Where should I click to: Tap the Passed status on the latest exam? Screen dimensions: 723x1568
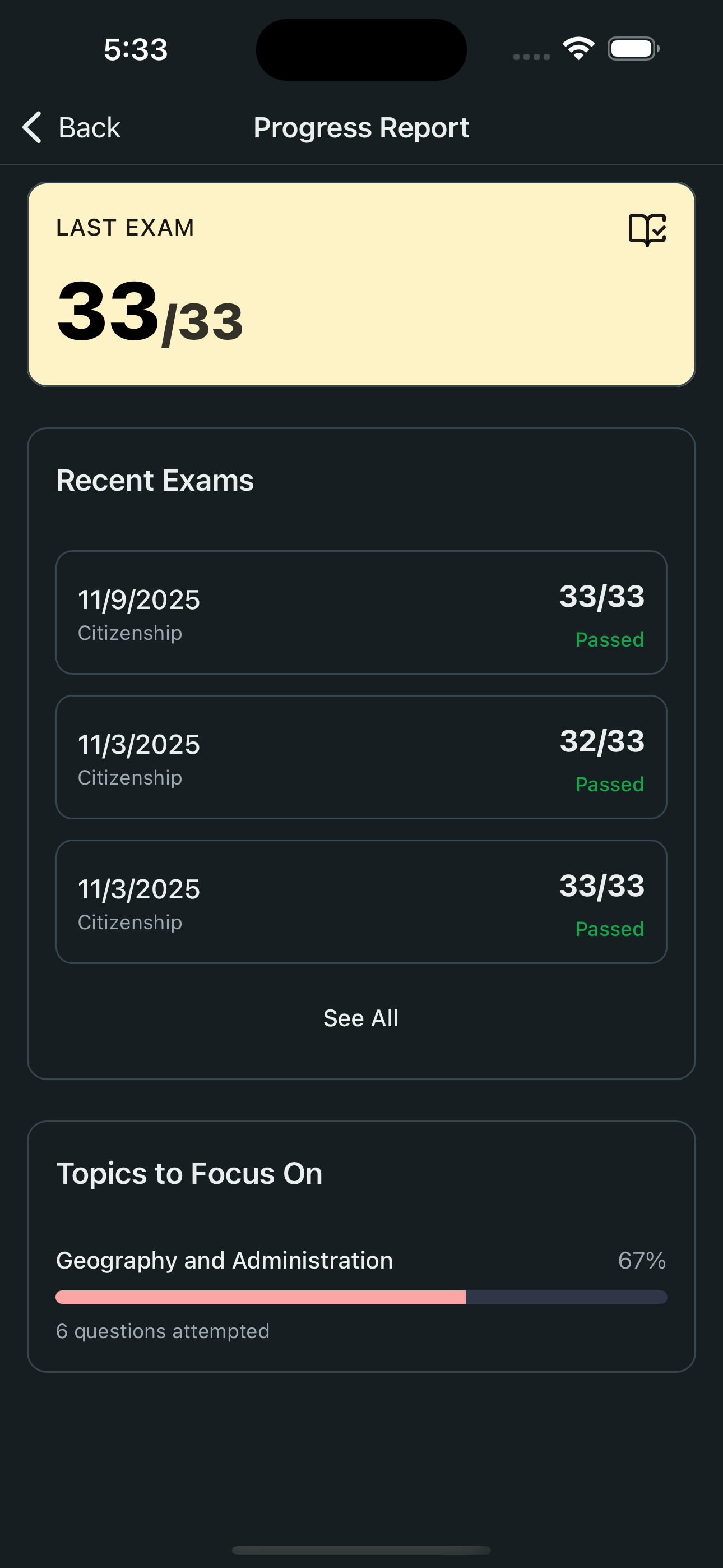609,639
